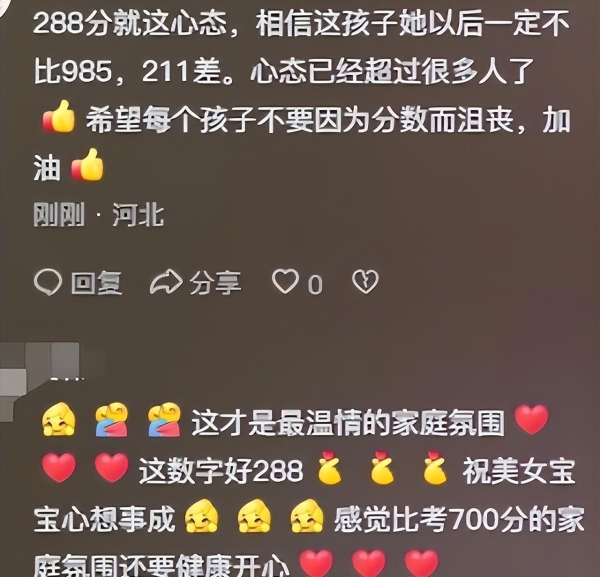Reply to the 288分 comment
The height and width of the screenshot is (577, 600).
click(x=78, y=283)
